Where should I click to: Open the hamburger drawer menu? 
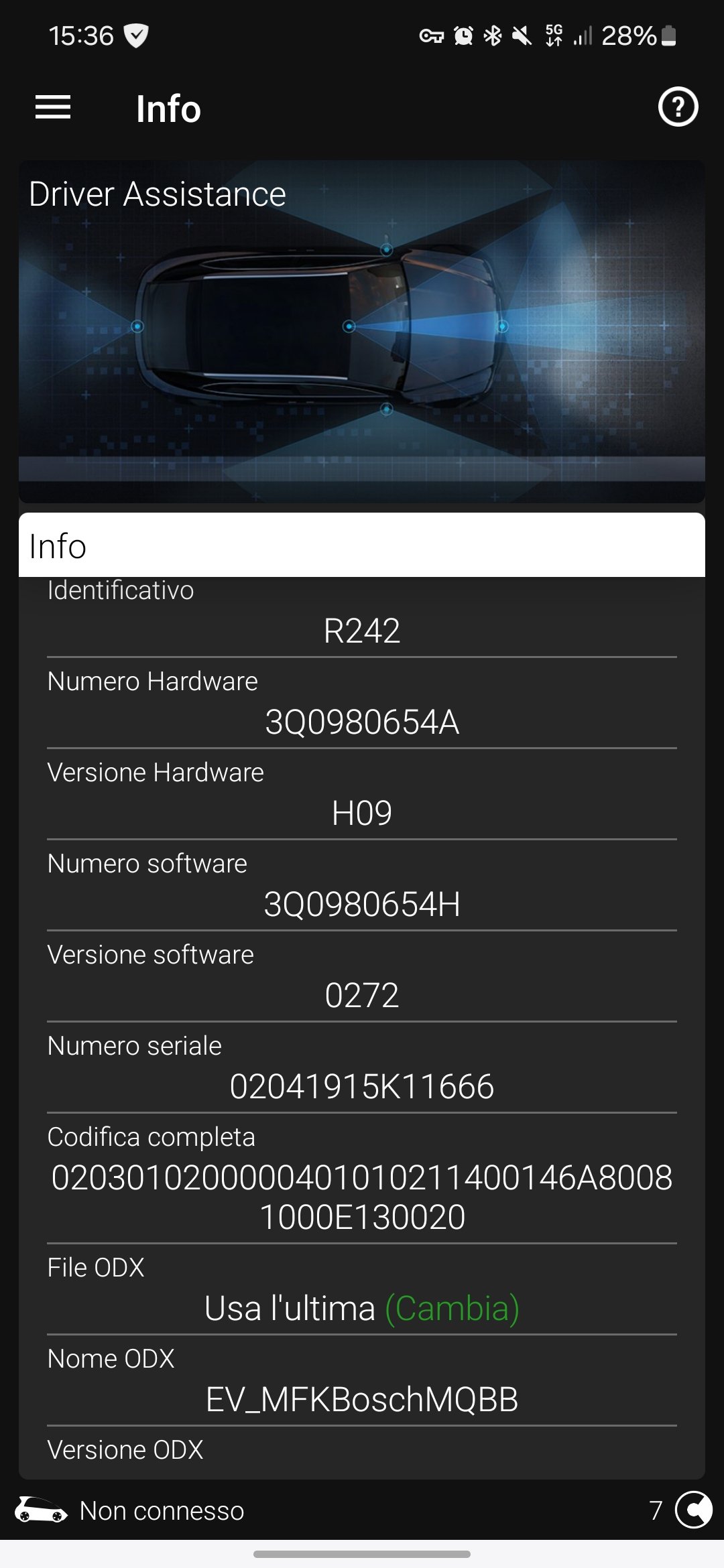tap(53, 107)
